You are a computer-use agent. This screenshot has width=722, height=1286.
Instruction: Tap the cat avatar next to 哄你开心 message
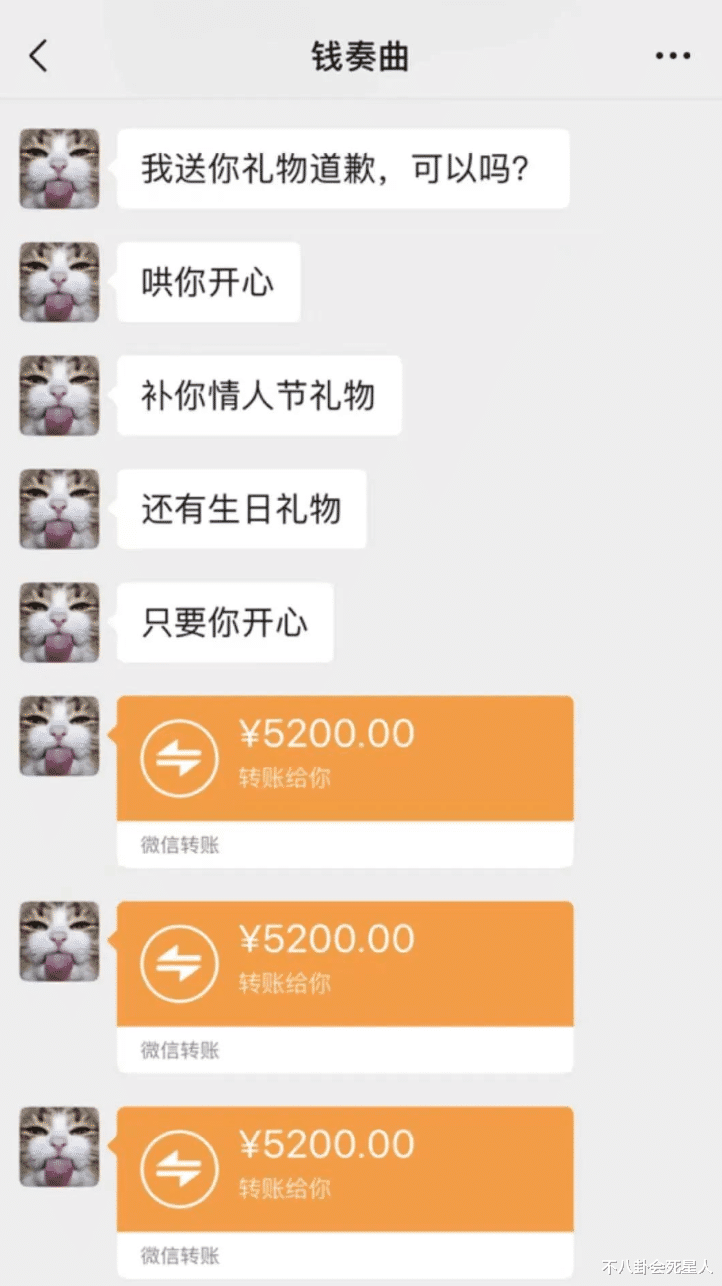(x=58, y=282)
